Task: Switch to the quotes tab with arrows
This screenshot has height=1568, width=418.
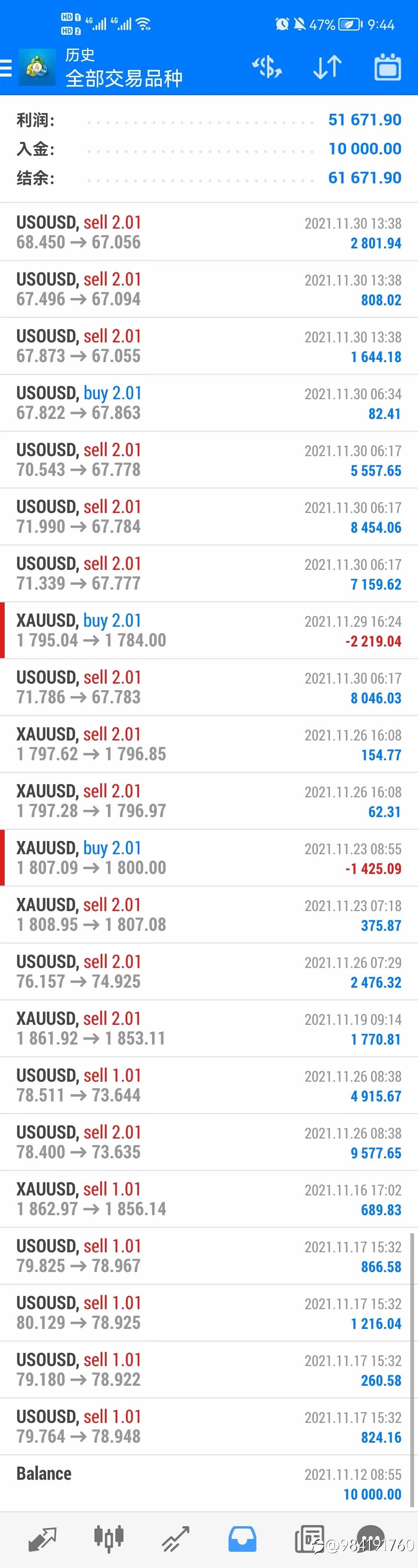Action: (42, 1539)
